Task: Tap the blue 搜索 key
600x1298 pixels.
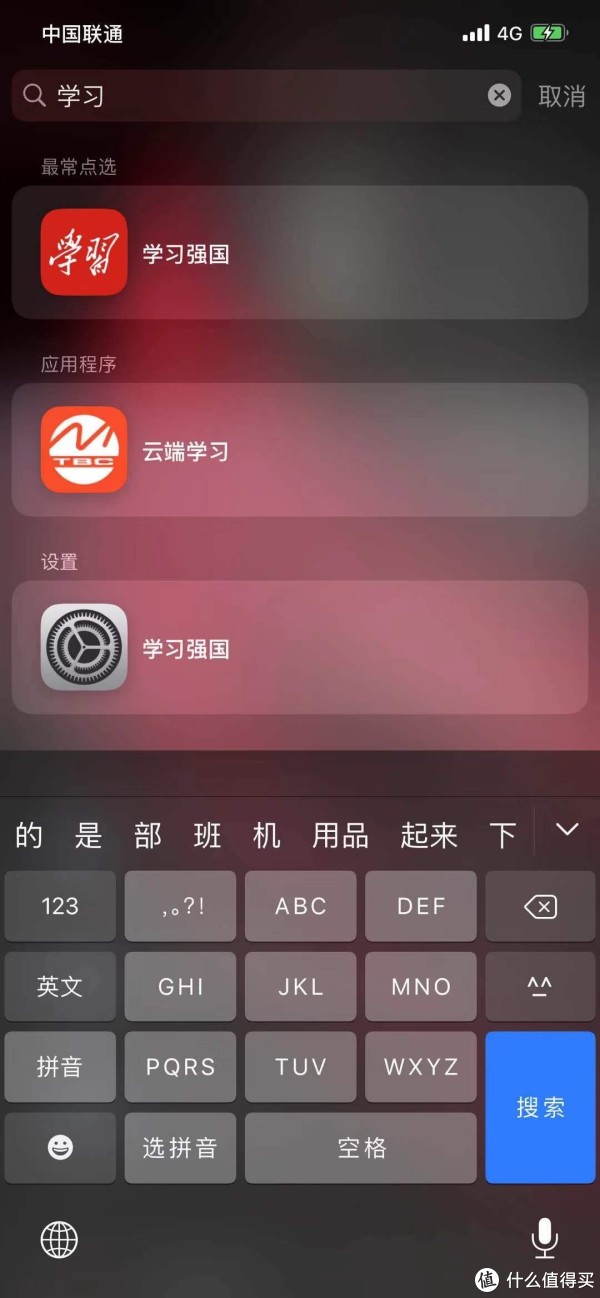Action: point(540,1107)
